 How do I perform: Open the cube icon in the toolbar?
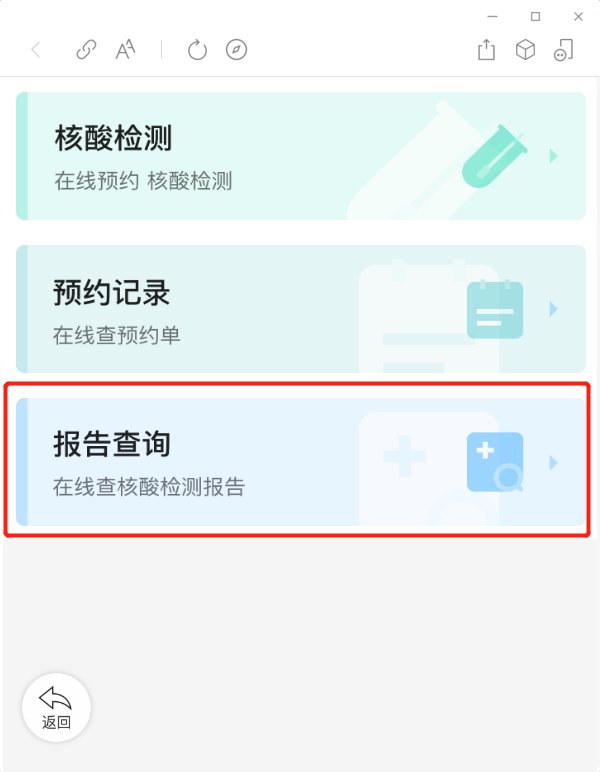point(525,50)
